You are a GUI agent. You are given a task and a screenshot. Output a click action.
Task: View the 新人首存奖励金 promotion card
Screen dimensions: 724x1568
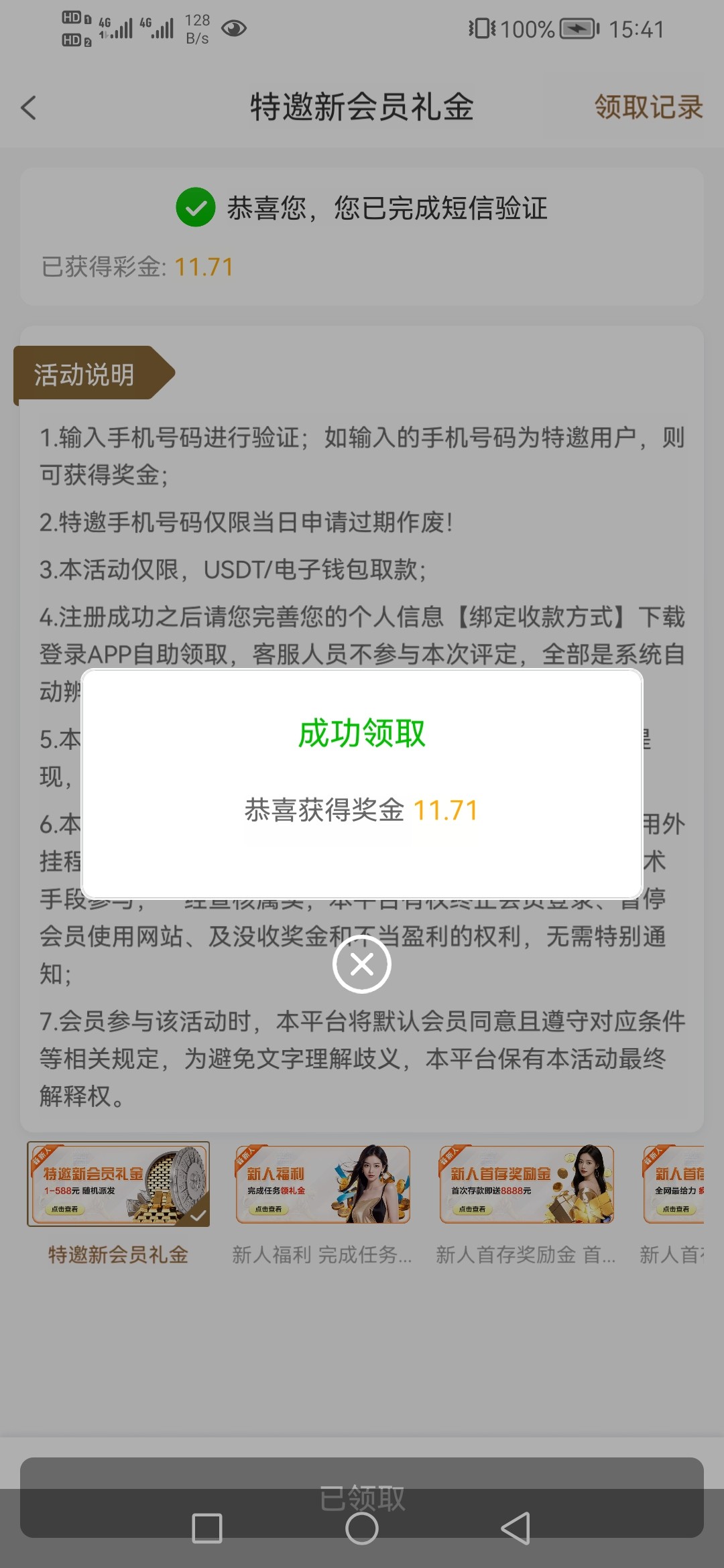pyautogui.click(x=526, y=1185)
